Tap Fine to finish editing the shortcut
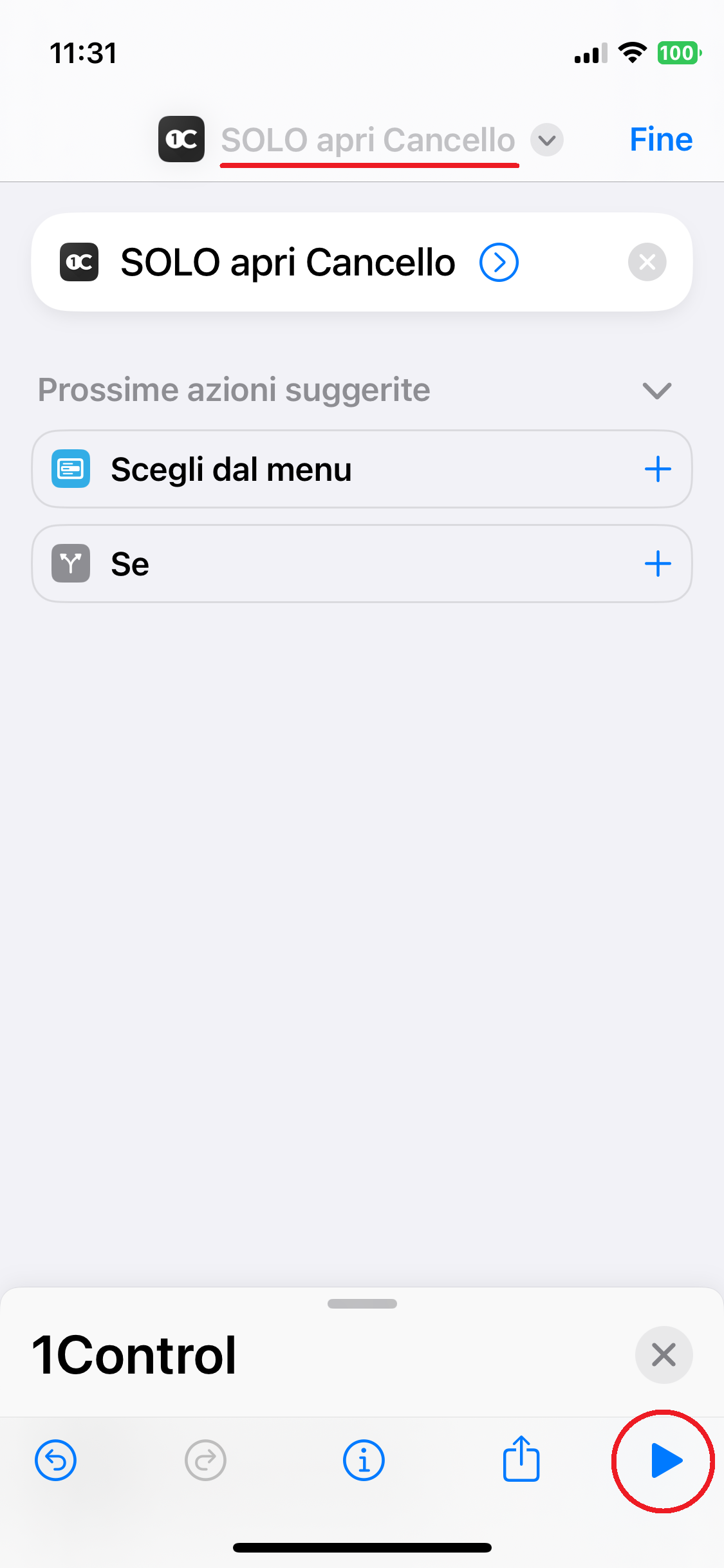 click(661, 139)
